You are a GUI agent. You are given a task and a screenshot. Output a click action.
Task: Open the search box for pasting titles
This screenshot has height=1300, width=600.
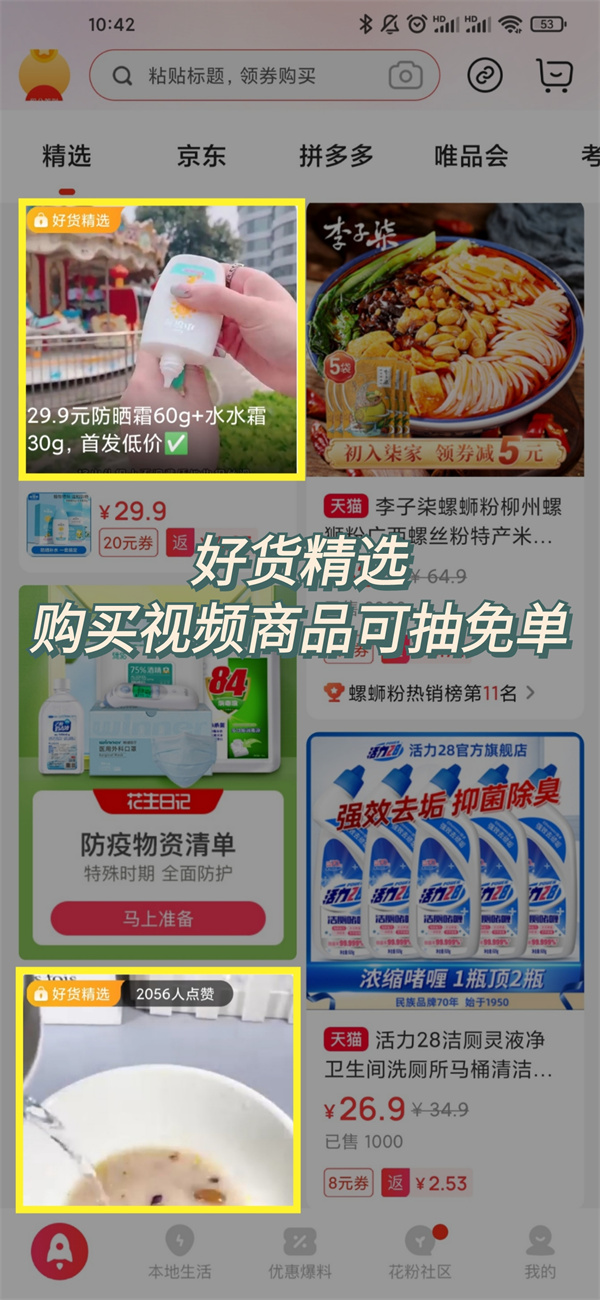coord(250,76)
